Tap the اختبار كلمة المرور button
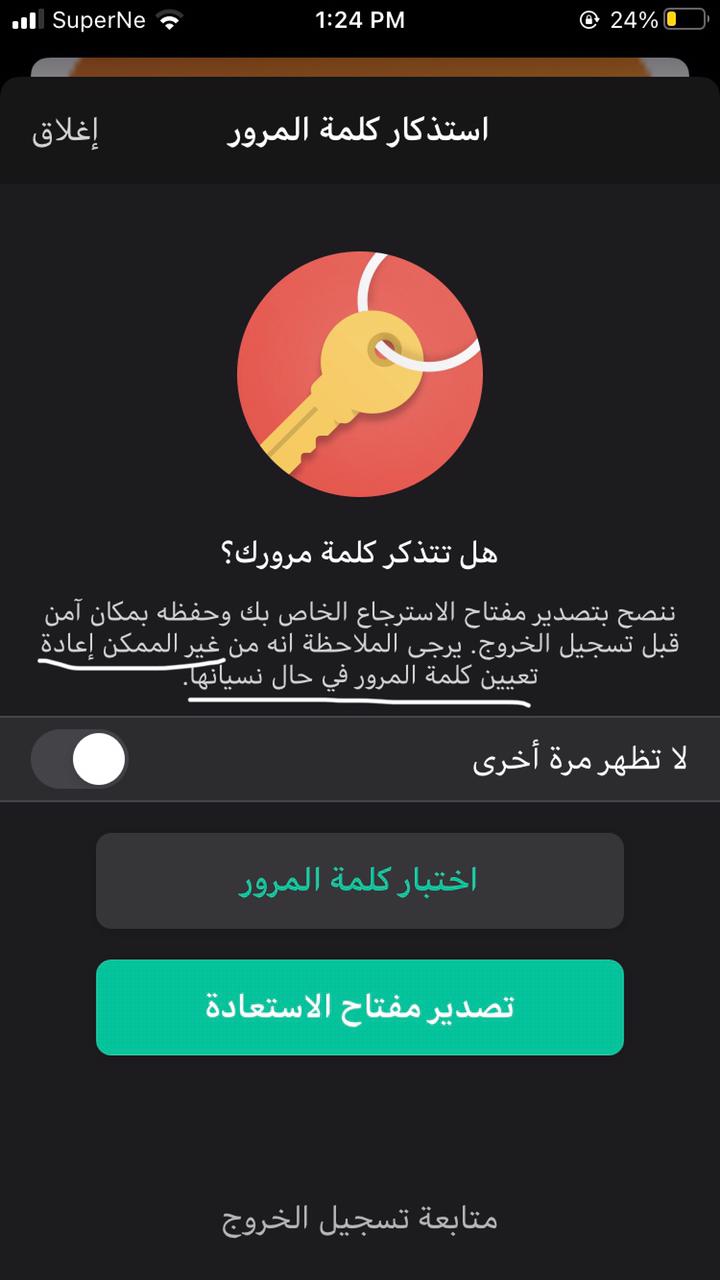720x1280 pixels. pyautogui.click(x=360, y=880)
